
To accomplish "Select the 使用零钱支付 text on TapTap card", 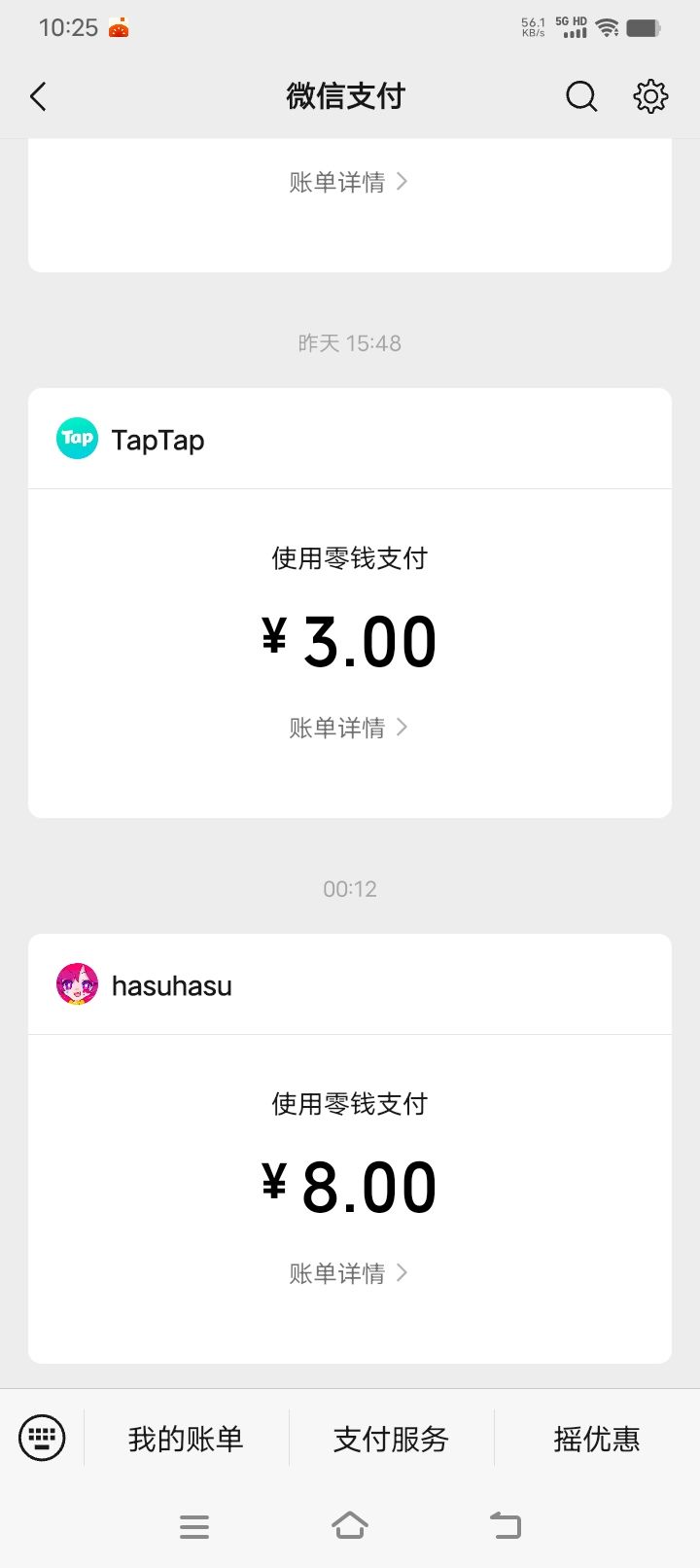I will (x=350, y=558).
